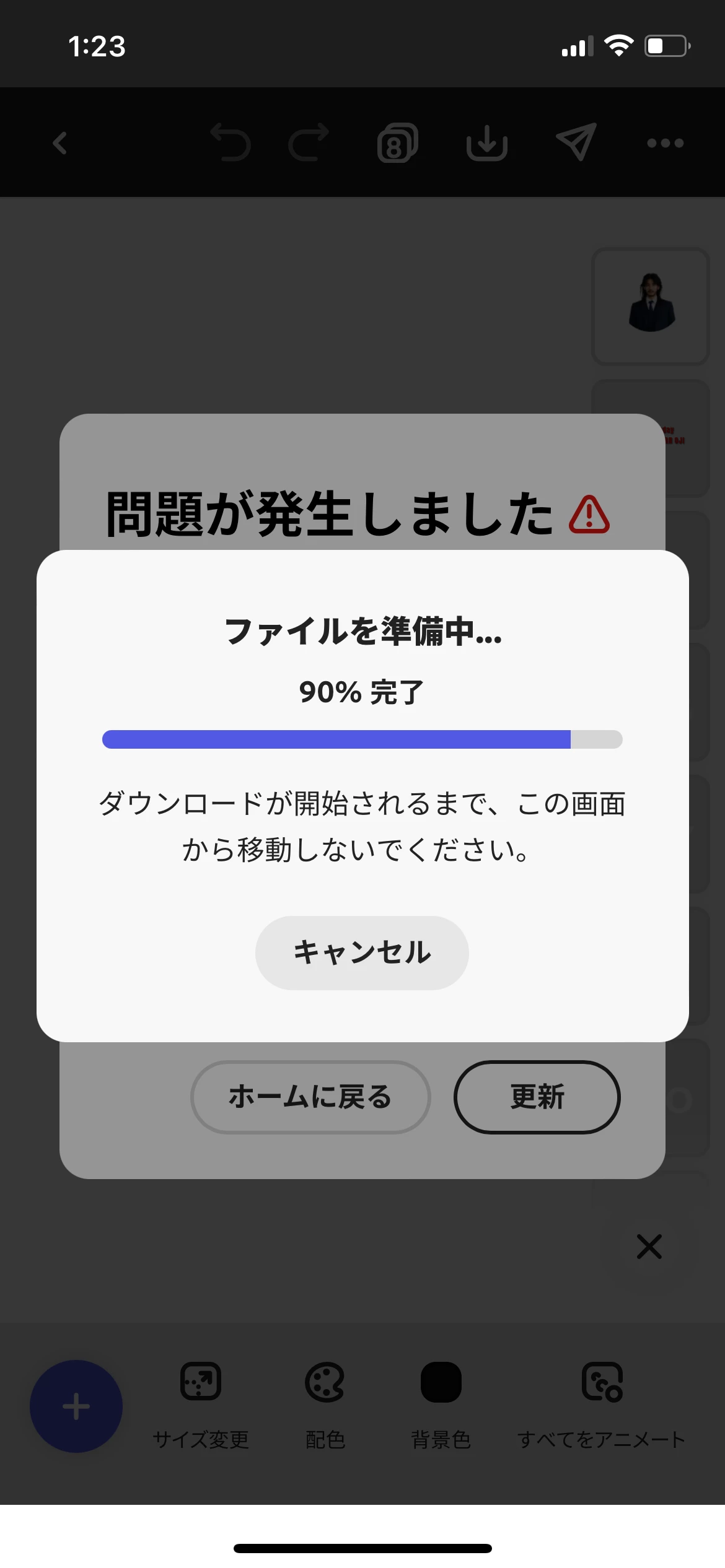
Task: Add an element with the plus button
Action: tap(76, 1406)
